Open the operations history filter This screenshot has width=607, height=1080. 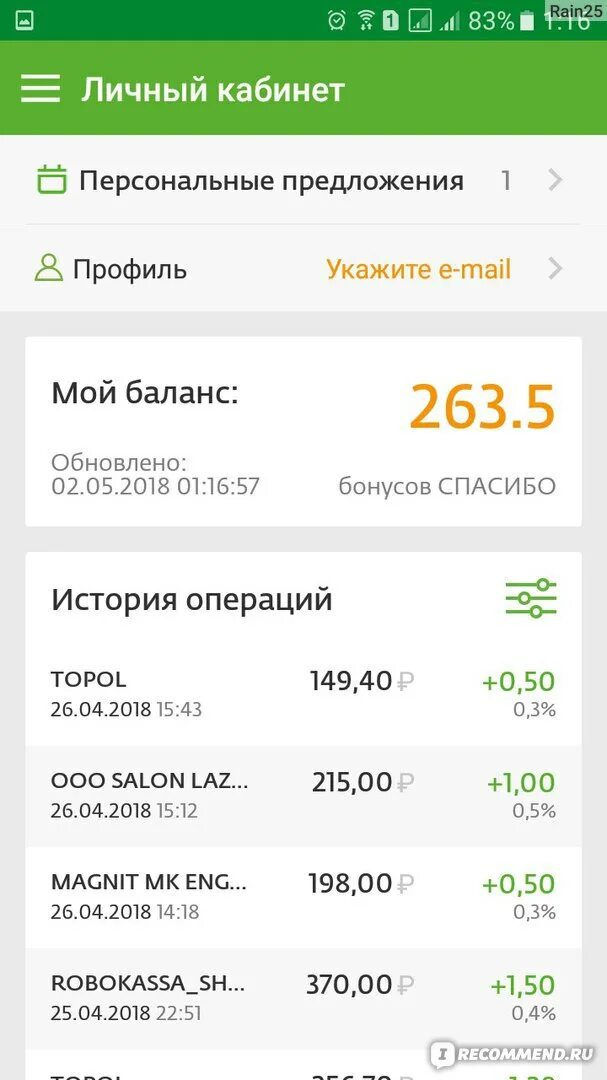[531, 598]
